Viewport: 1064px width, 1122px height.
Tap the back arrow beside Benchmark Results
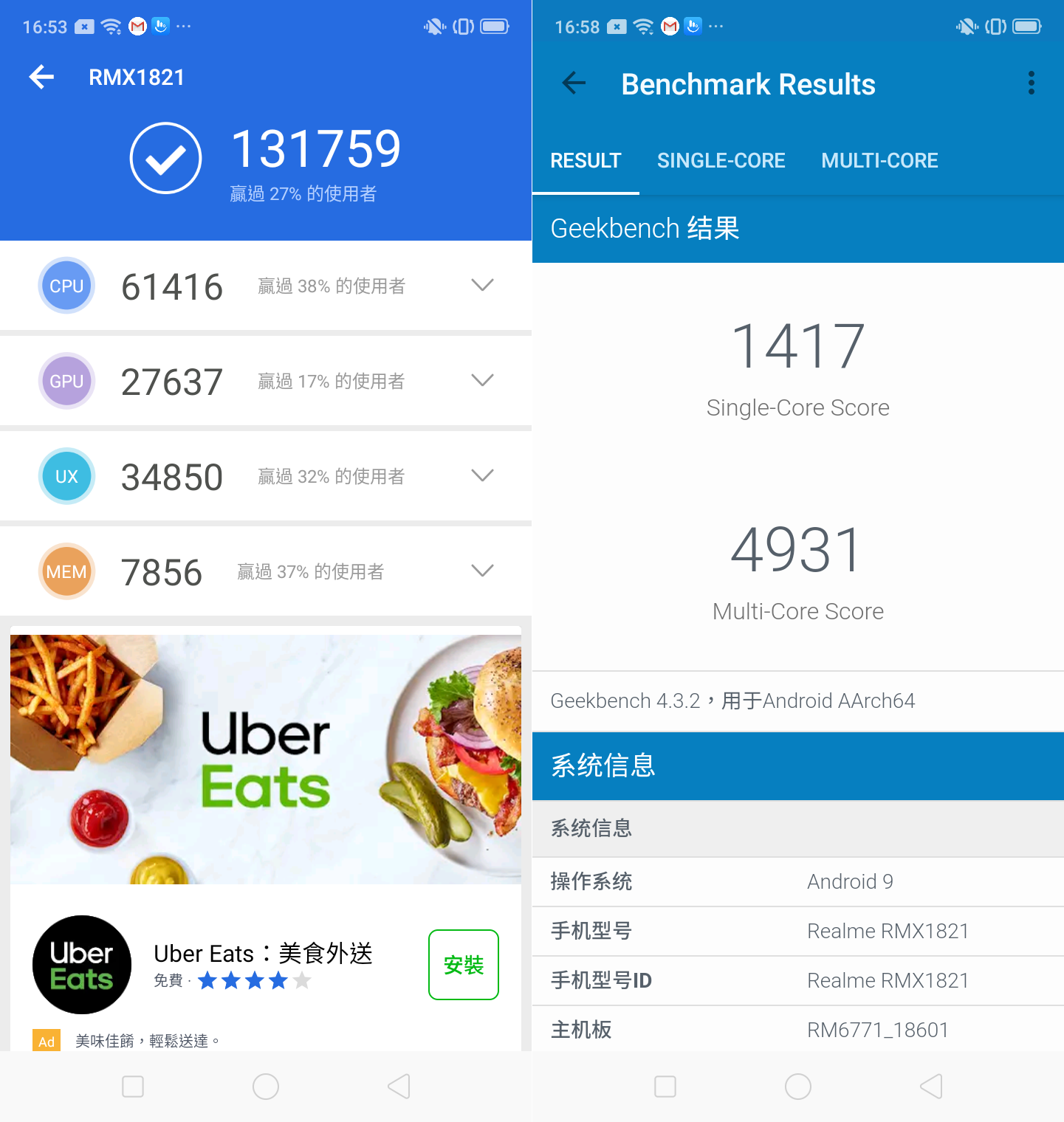pos(574,83)
